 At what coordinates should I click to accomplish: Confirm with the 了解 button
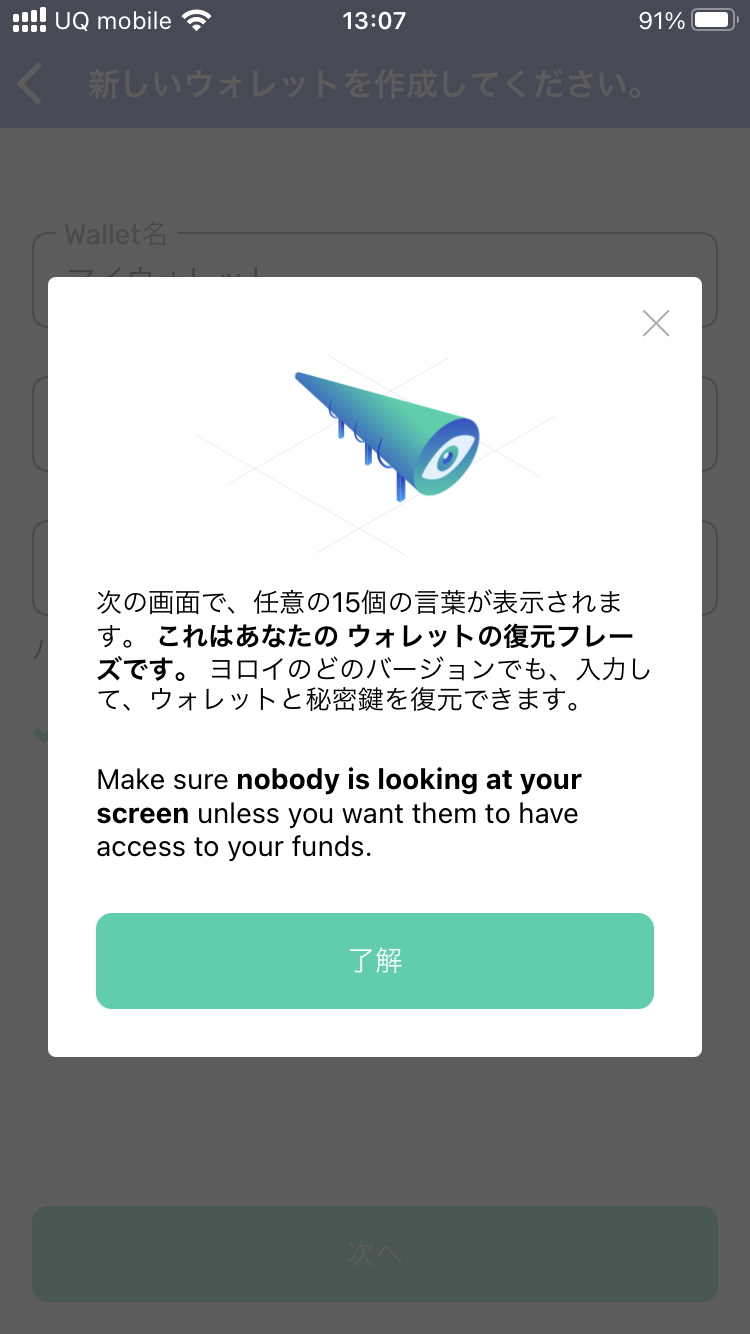[x=375, y=961]
